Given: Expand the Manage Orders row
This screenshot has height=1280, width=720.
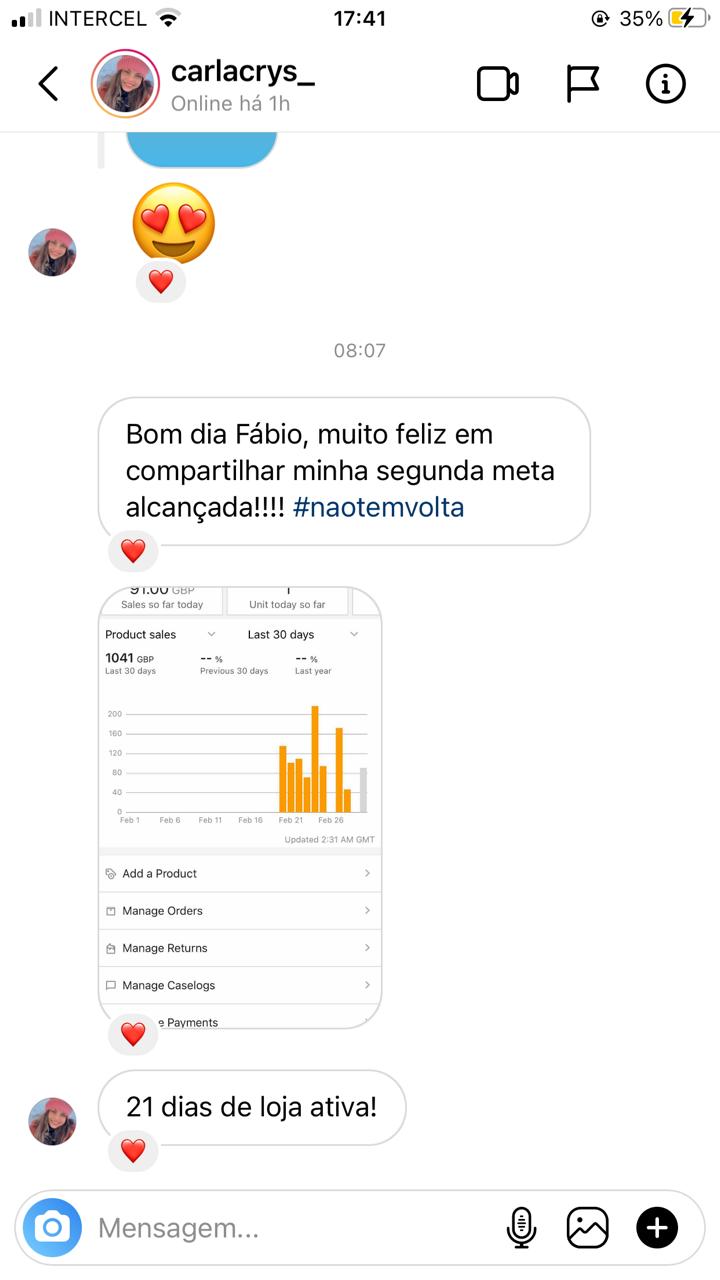Looking at the screenshot, I should (240, 911).
